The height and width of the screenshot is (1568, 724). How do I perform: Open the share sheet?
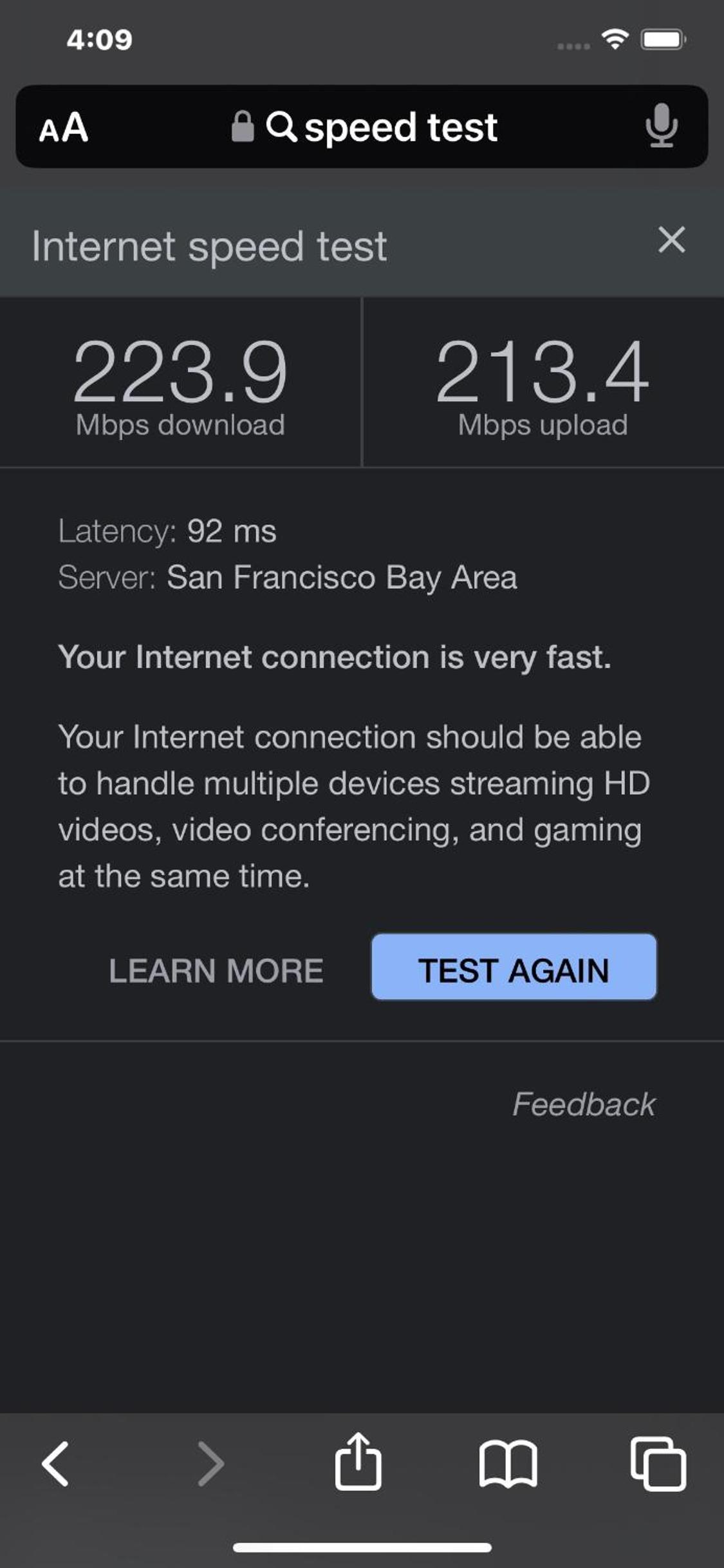358,1461
